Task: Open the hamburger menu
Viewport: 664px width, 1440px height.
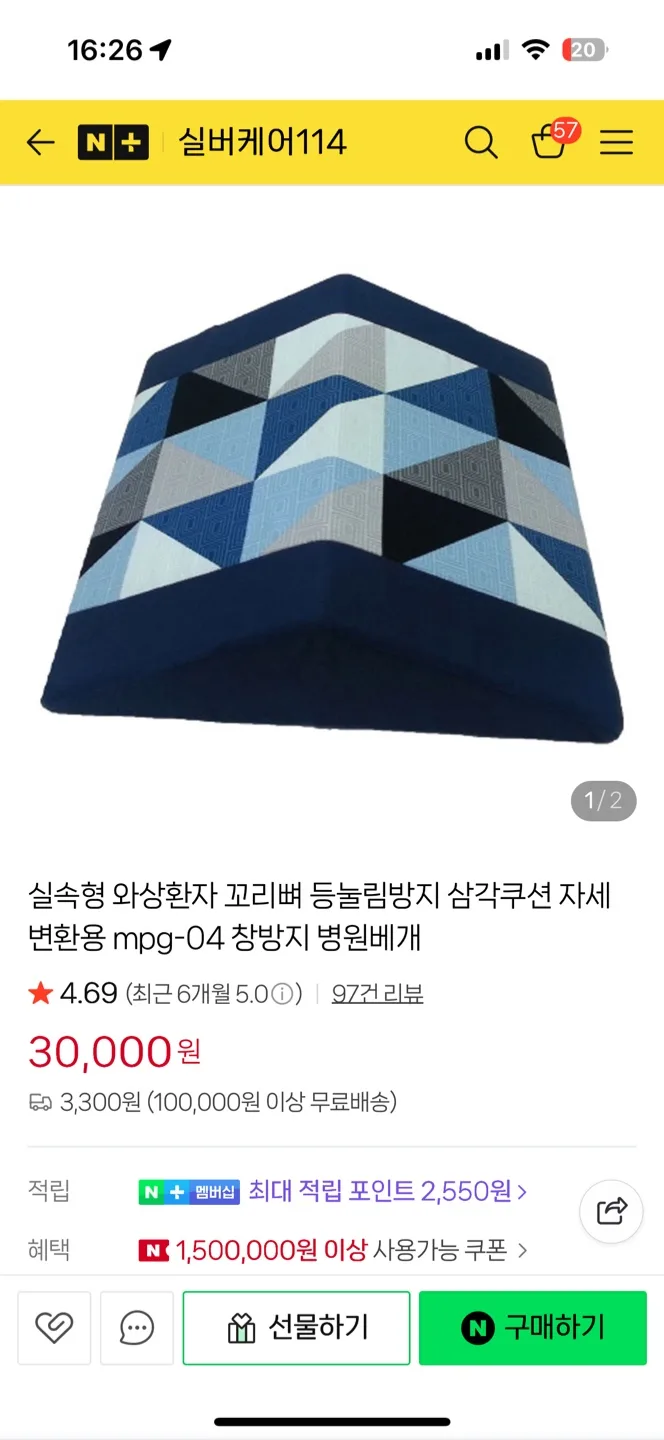Action: point(616,143)
